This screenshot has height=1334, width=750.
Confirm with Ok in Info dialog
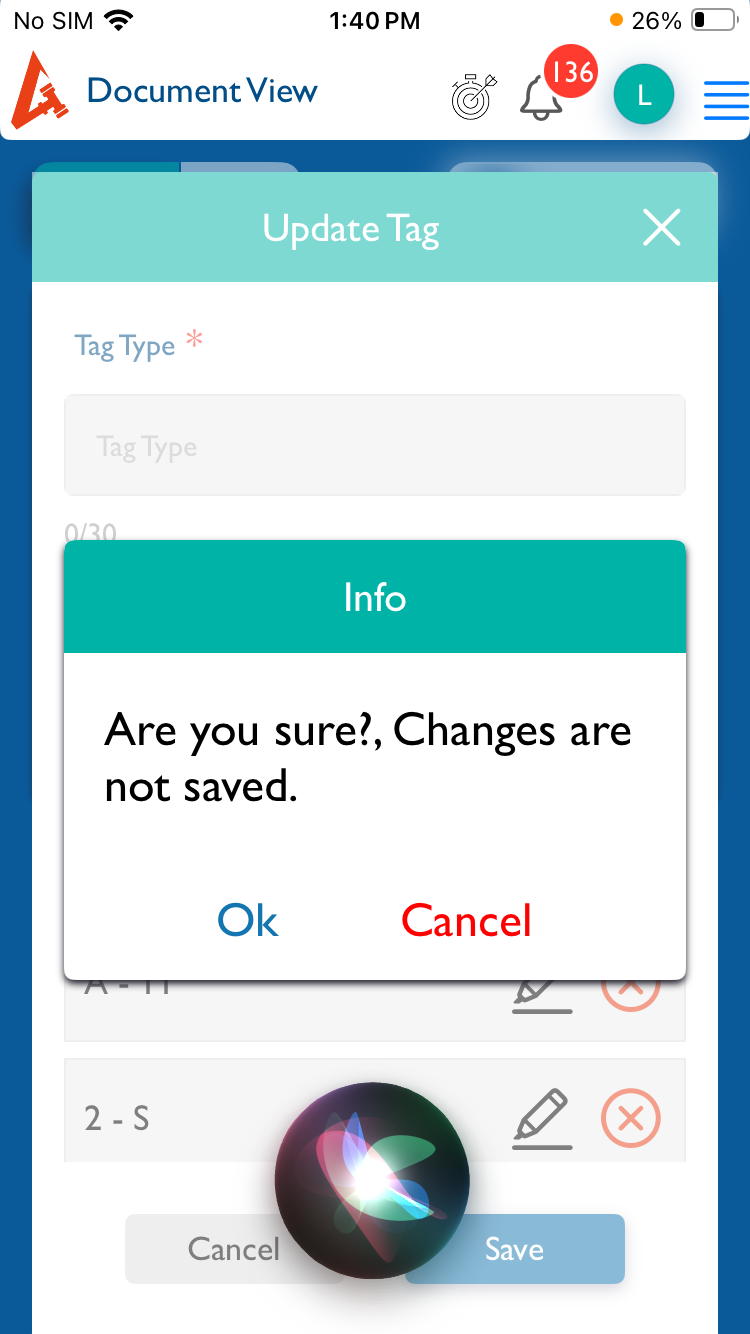click(248, 920)
